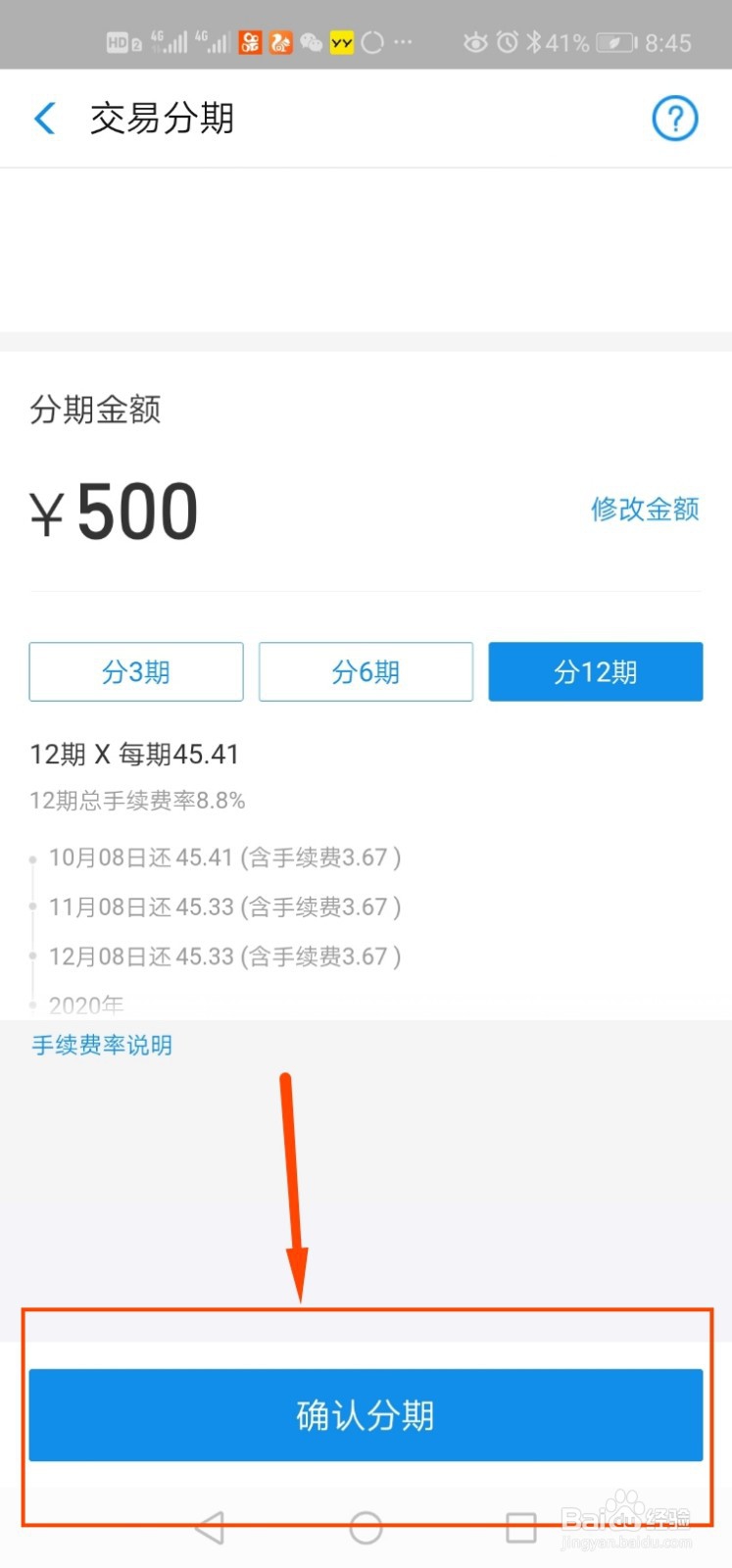This screenshot has width=732, height=1568.
Task: Open the UC Browser notification icon
Action: [x=280, y=41]
